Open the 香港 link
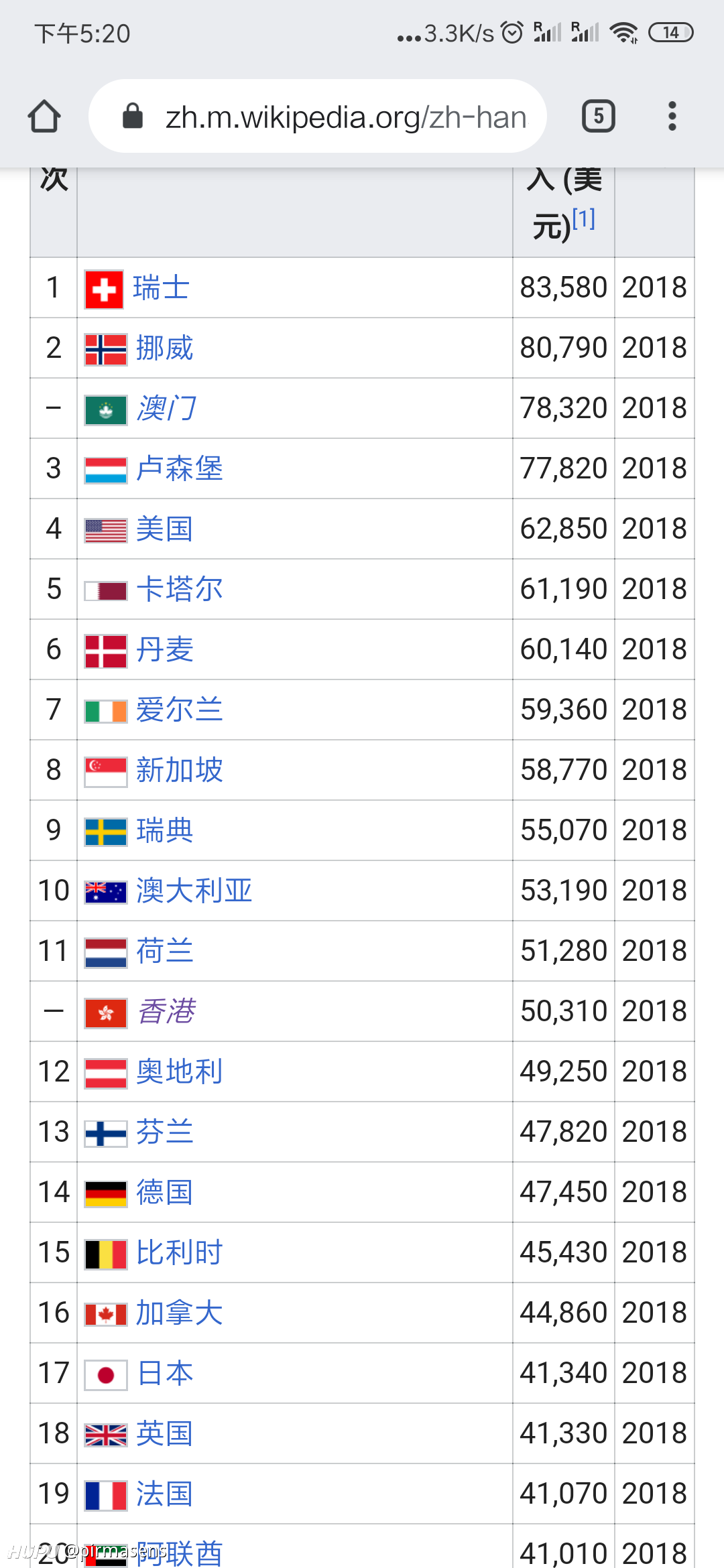 coord(166,1011)
